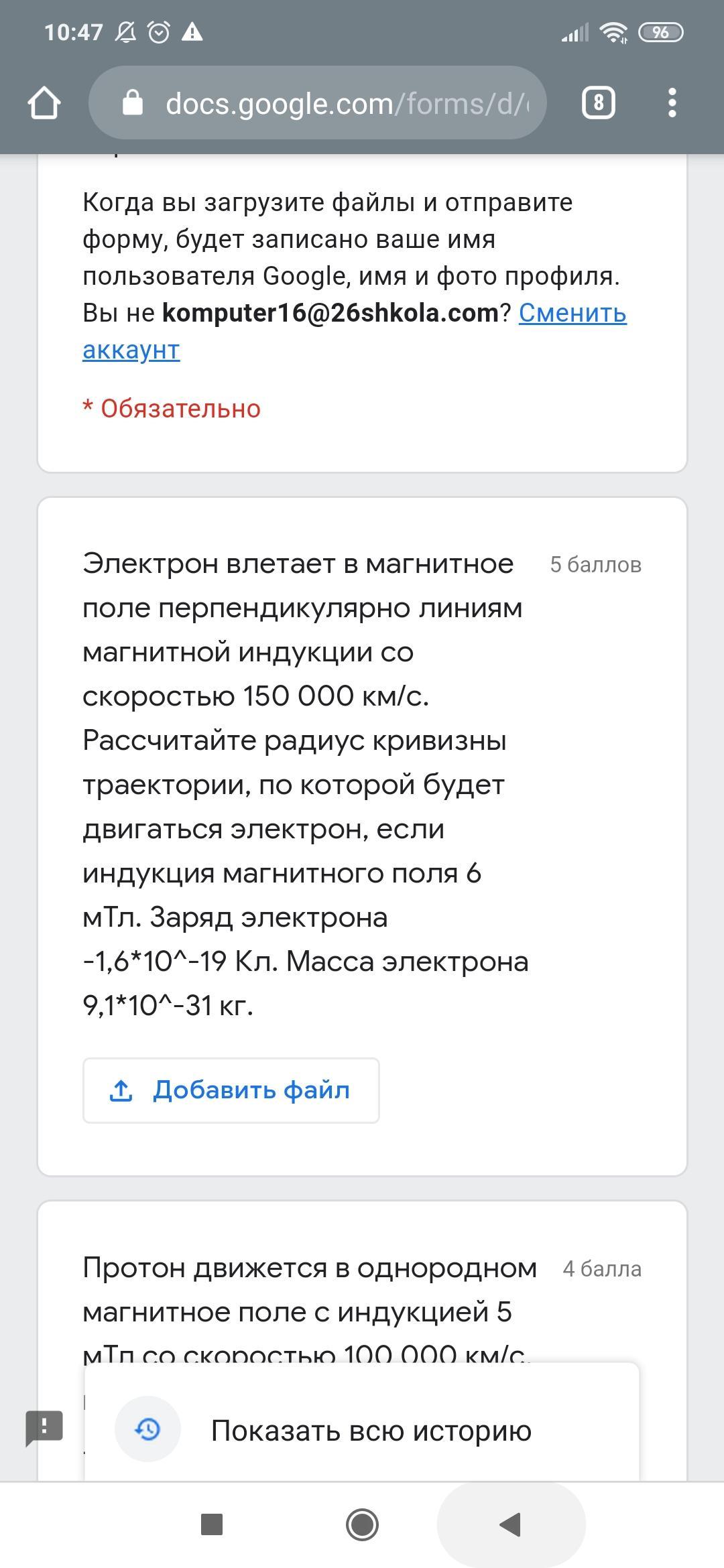Open the browser overflow menu
This screenshot has width=724, height=1568.
click(672, 103)
